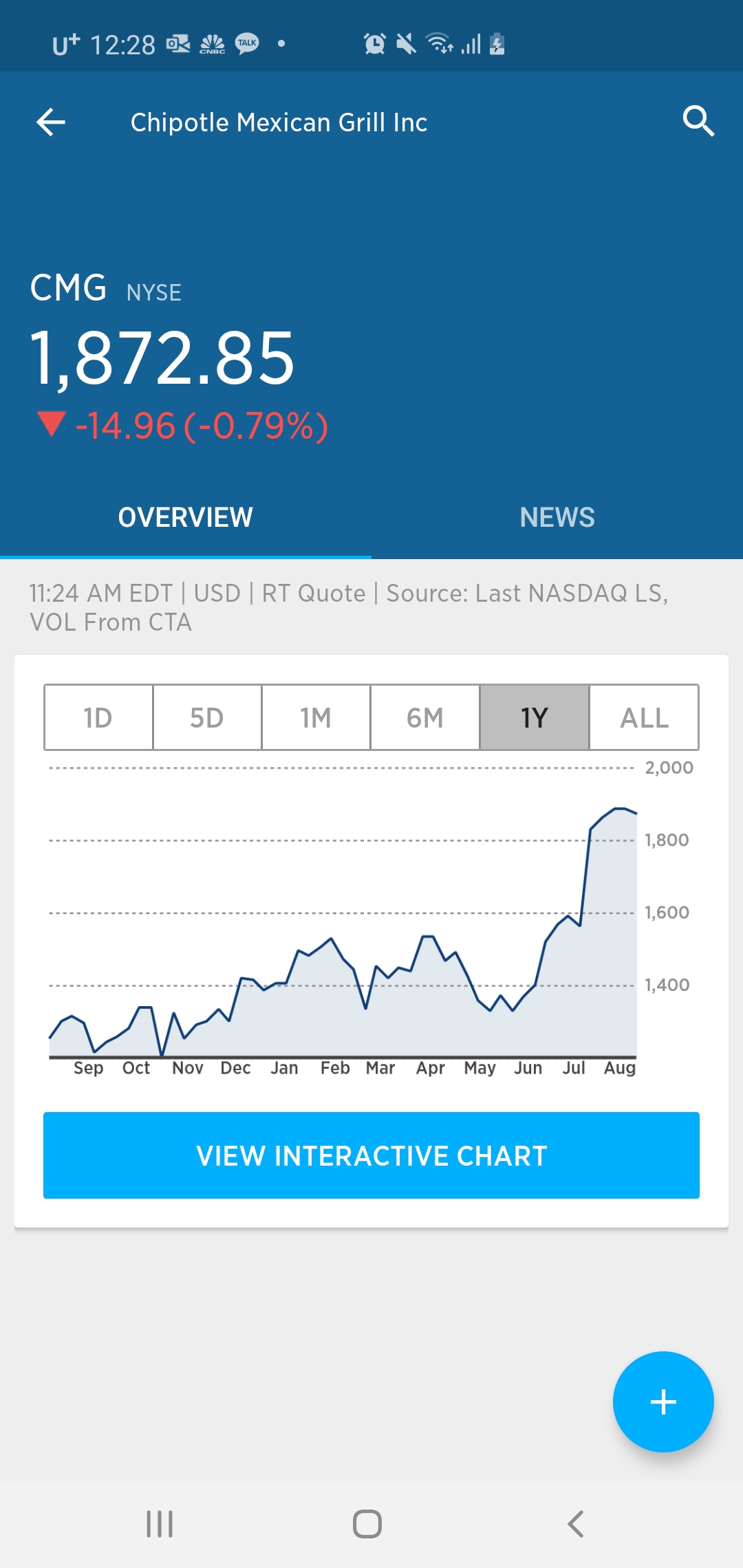Go to the home screen

coord(367,1524)
